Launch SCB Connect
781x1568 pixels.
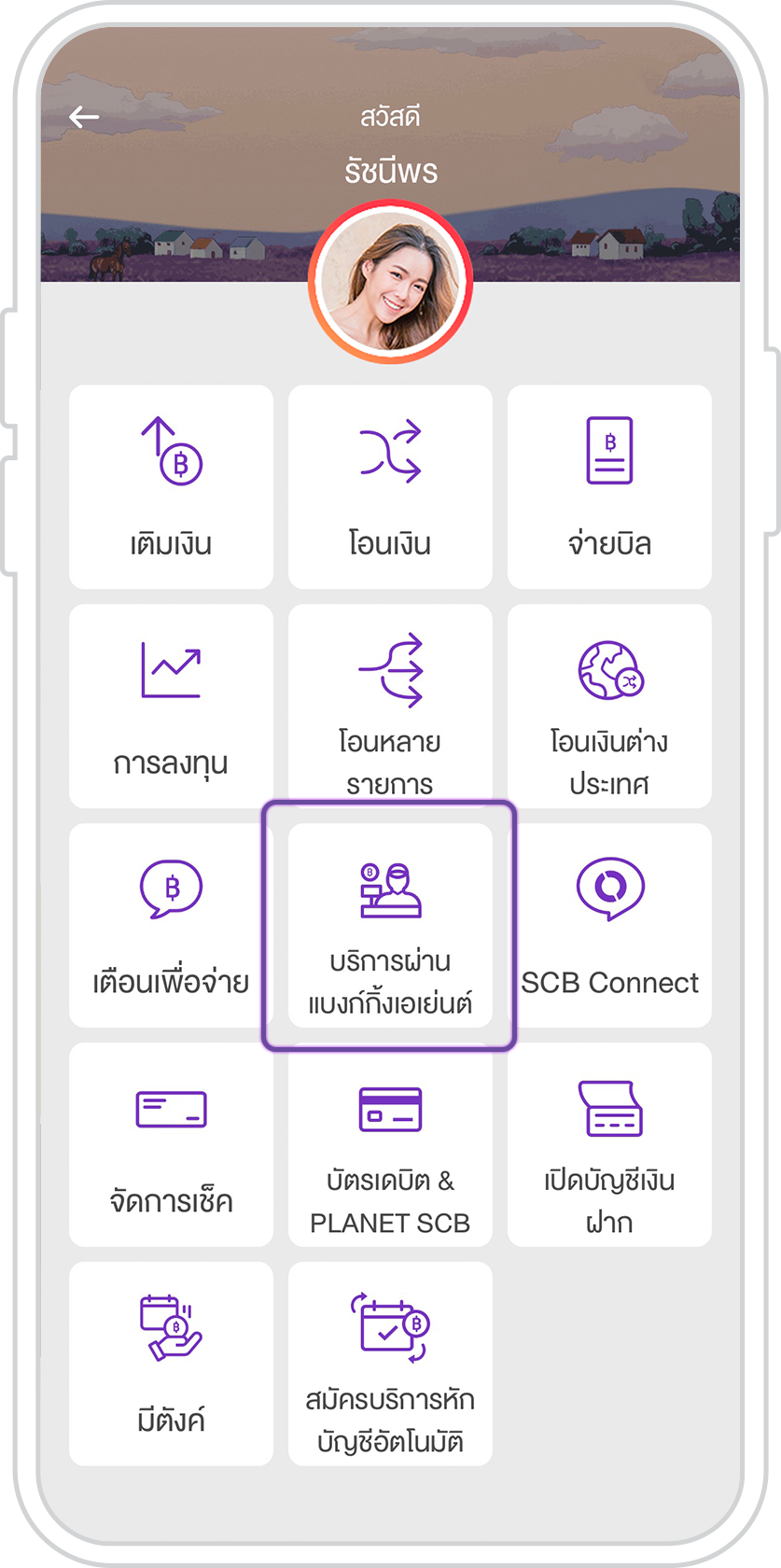(x=609, y=925)
